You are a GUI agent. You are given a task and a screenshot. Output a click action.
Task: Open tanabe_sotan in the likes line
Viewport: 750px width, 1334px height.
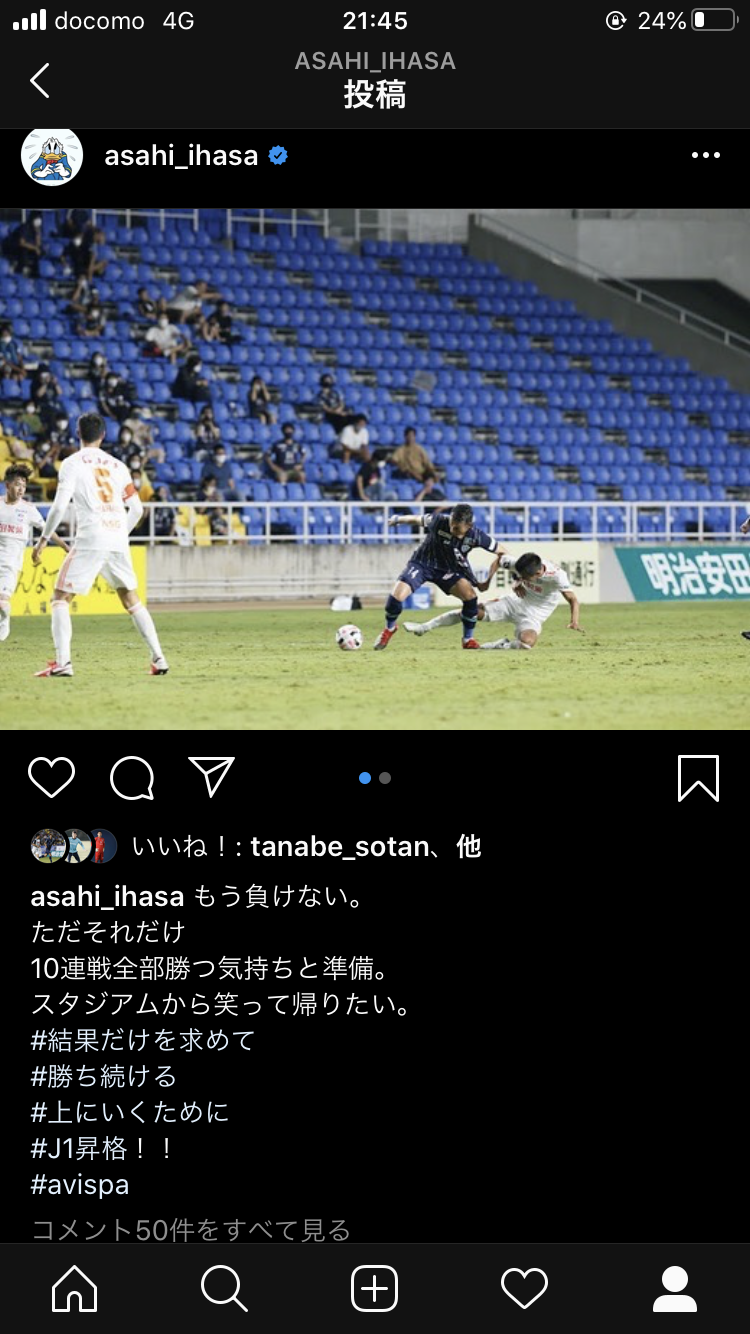click(x=339, y=847)
